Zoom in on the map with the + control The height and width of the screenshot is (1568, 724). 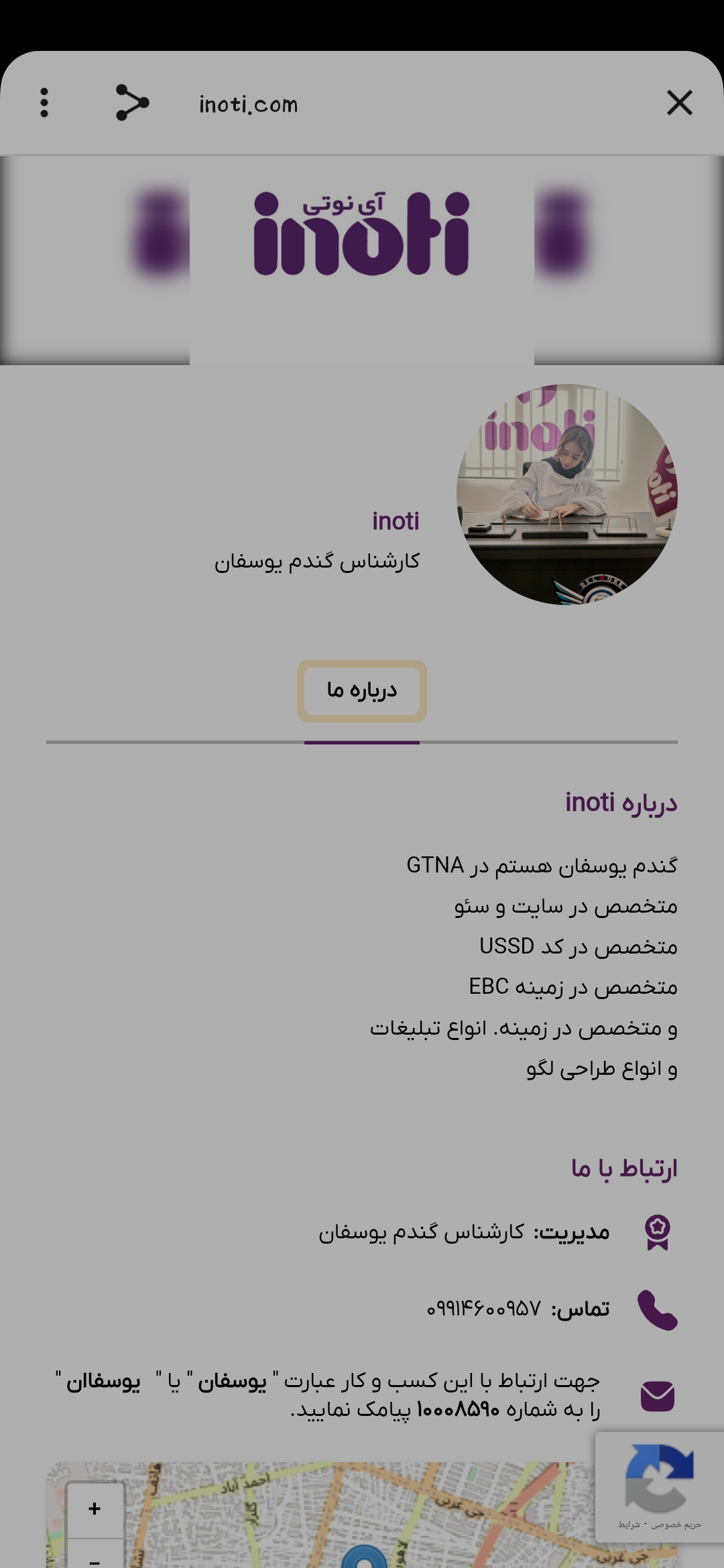[94, 1509]
